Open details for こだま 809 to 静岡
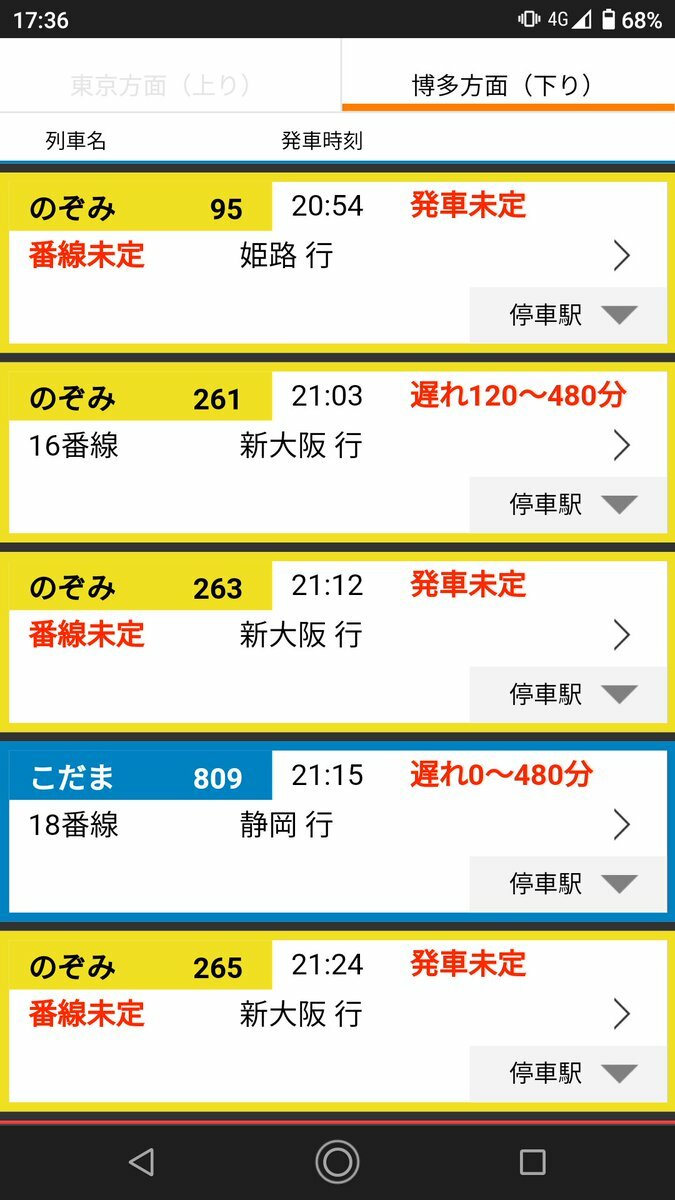 [x=621, y=825]
